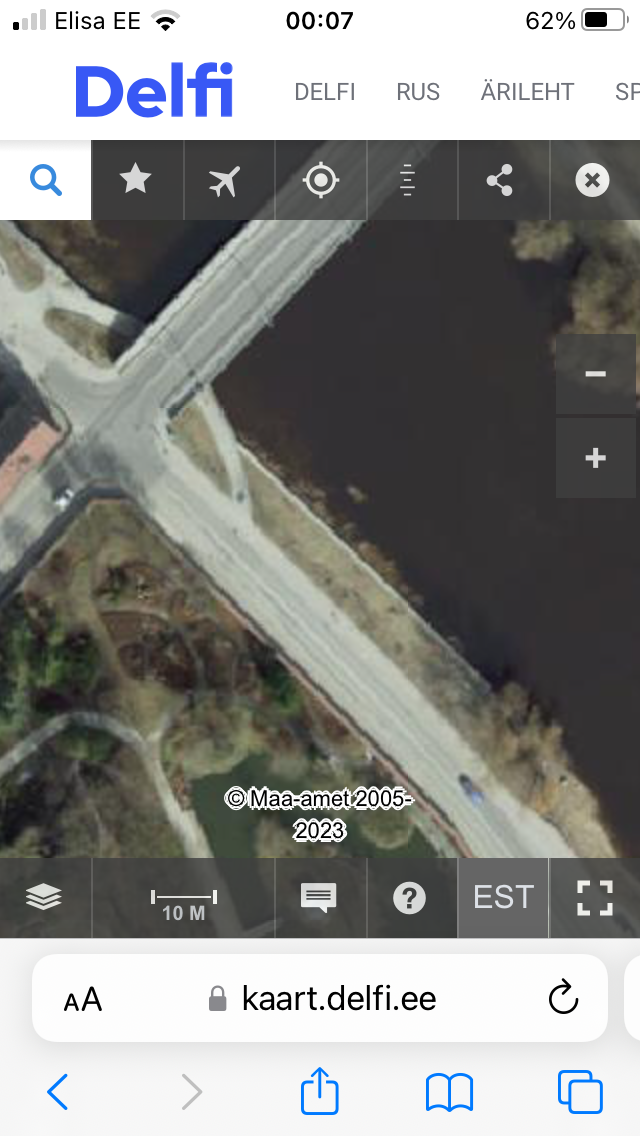The height and width of the screenshot is (1136, 640).
Task: Tap the airplane icon in the toolbar
Action: 226,181
